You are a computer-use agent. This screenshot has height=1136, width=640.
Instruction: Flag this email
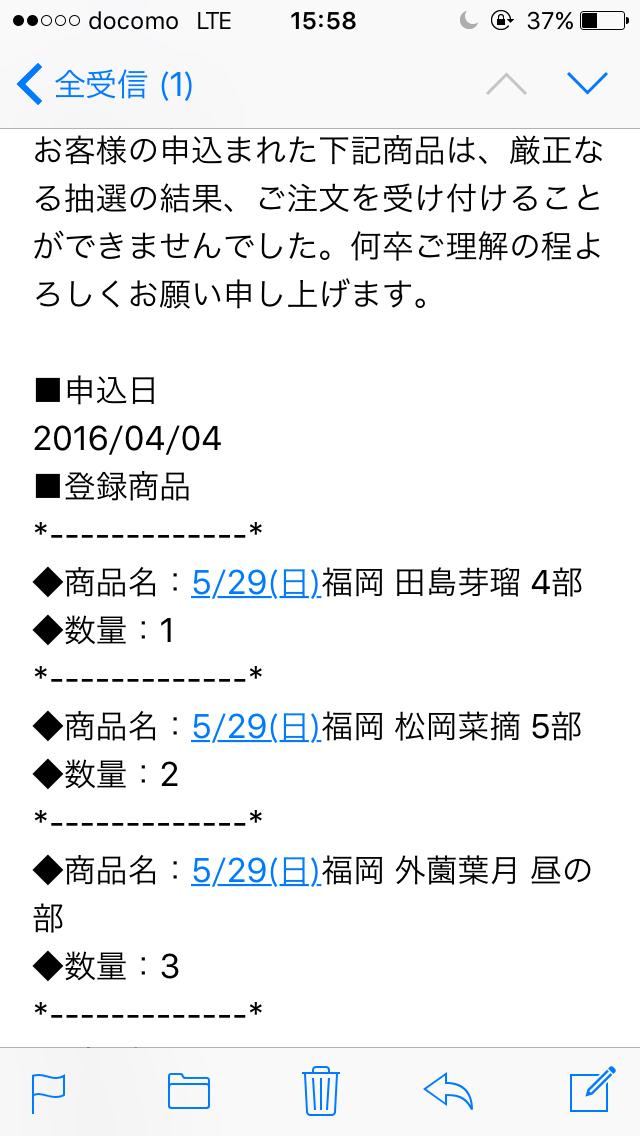point(49,1089)
